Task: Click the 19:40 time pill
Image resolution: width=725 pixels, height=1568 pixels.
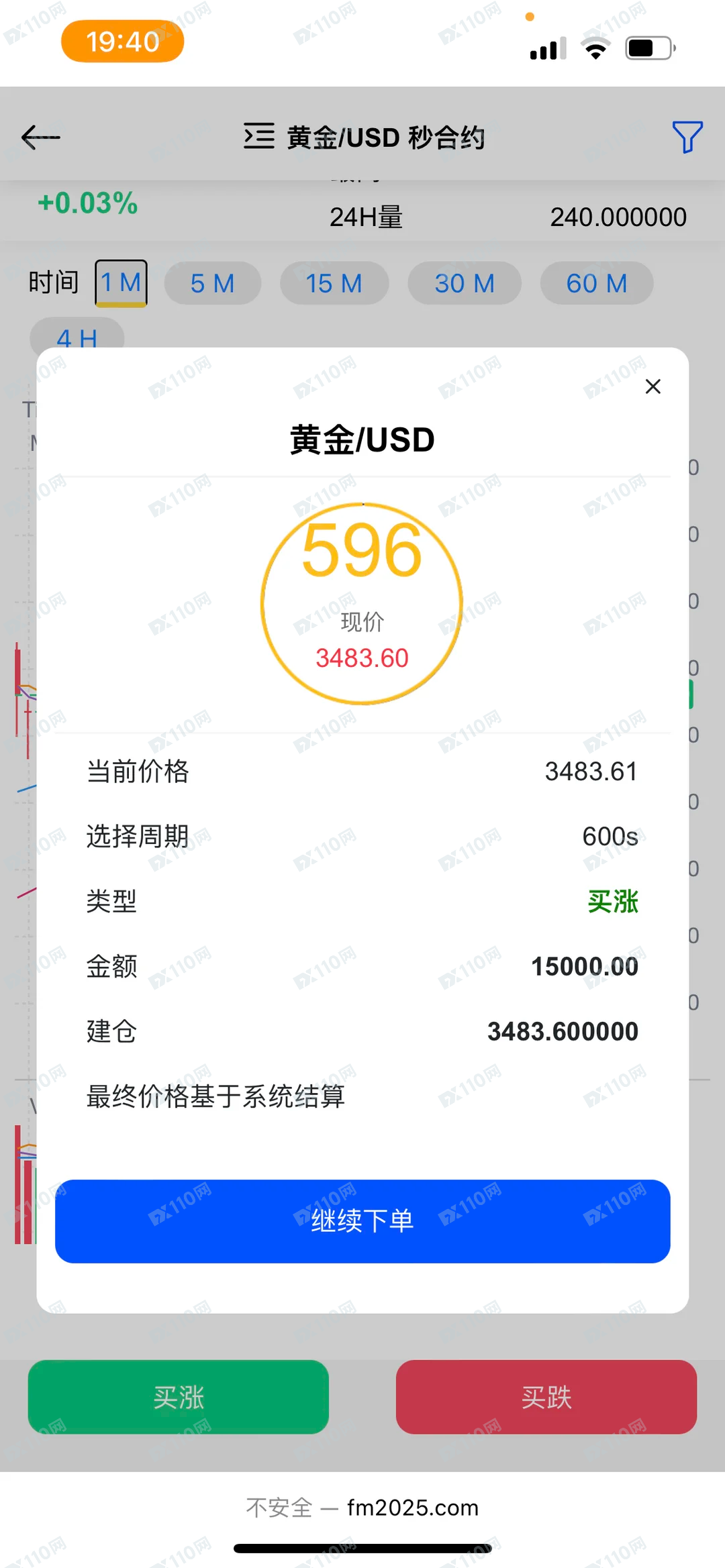Action: (122, 41)
